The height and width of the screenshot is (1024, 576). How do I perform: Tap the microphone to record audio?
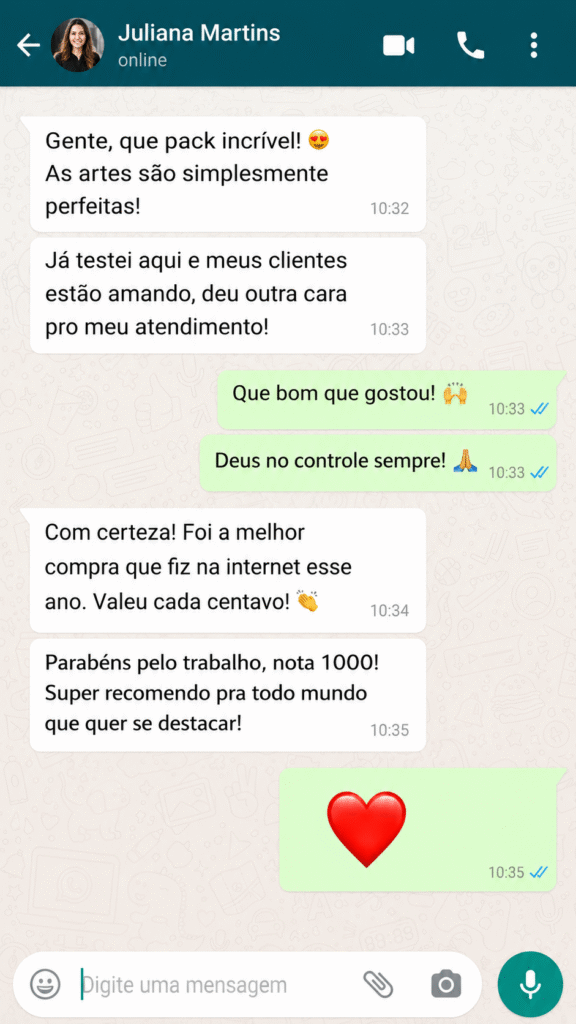coord(530,984)
